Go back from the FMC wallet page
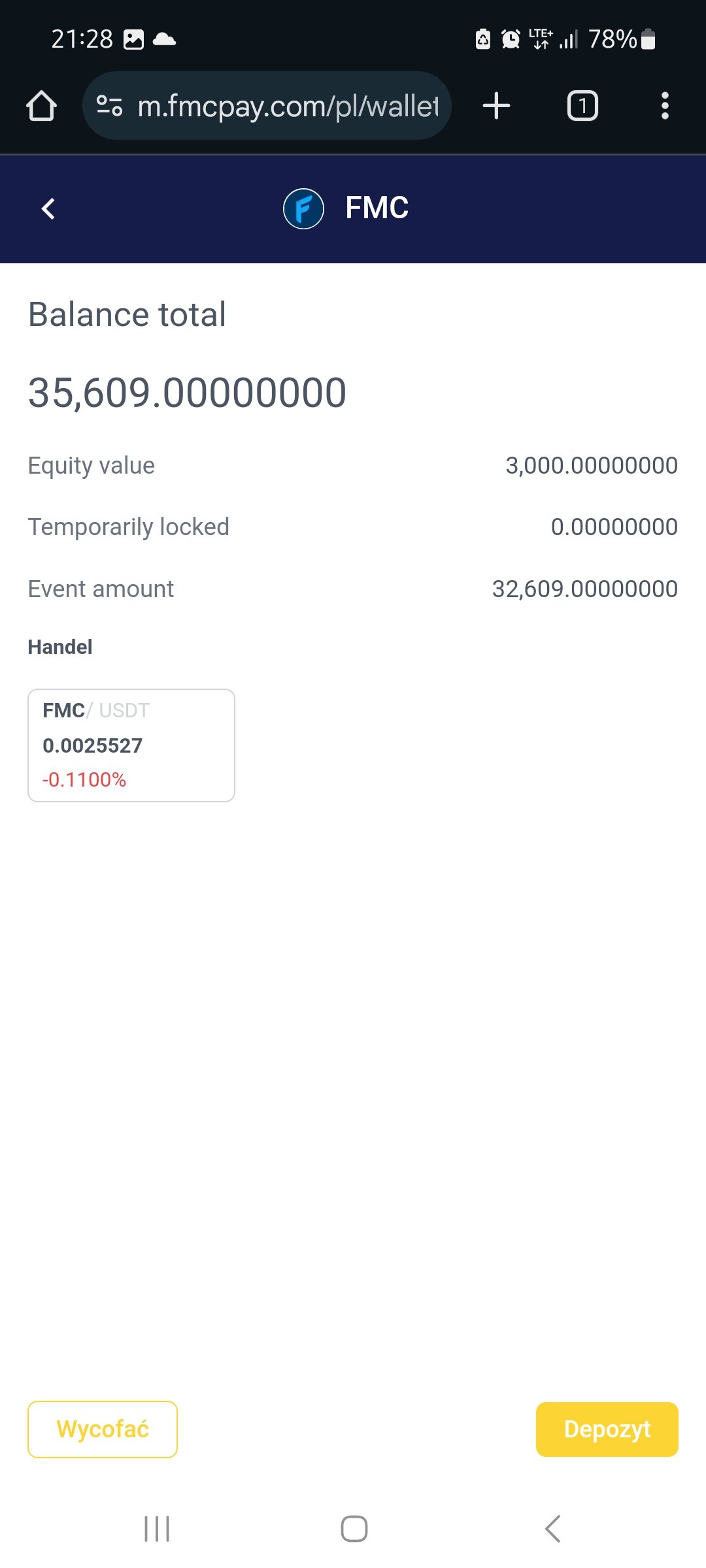 (x=48, y=209)
